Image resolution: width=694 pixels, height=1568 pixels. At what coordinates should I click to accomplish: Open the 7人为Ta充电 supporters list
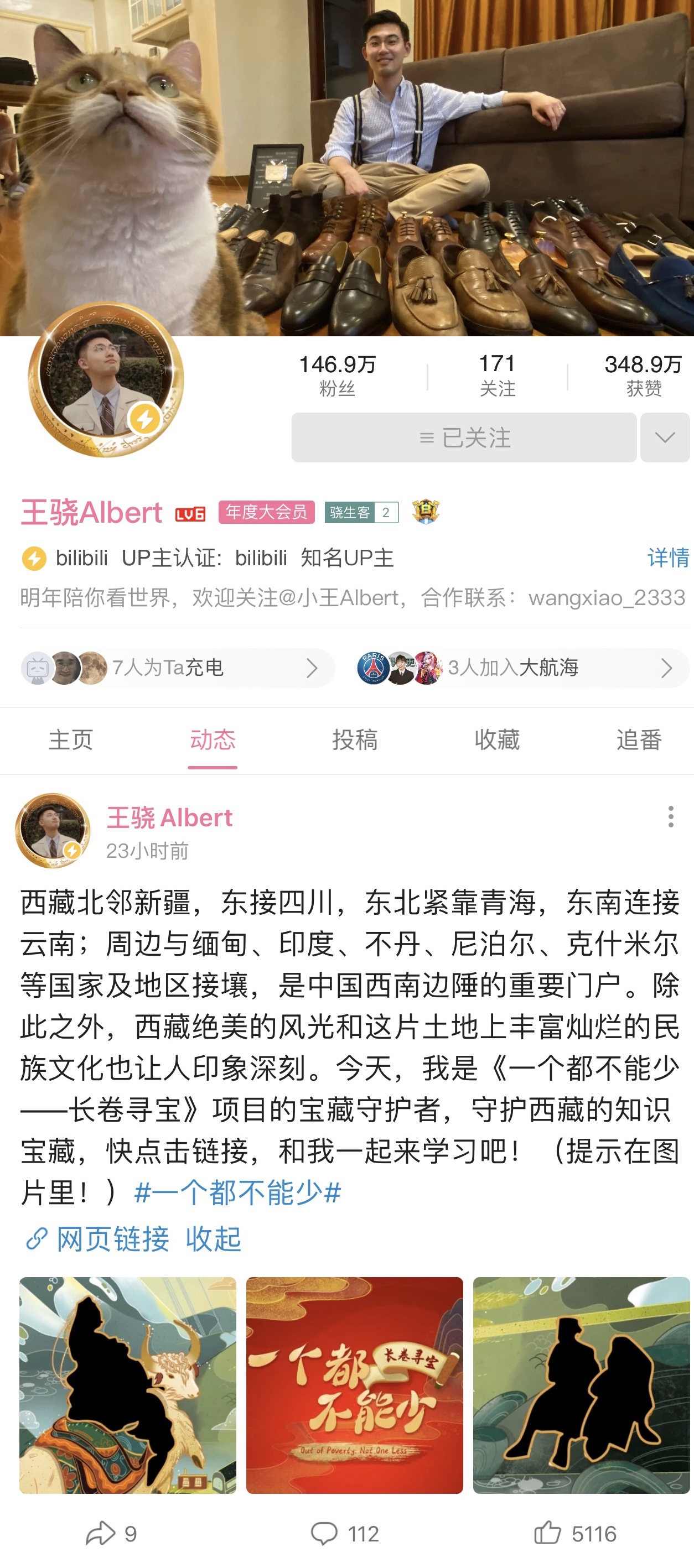[177, 668]
